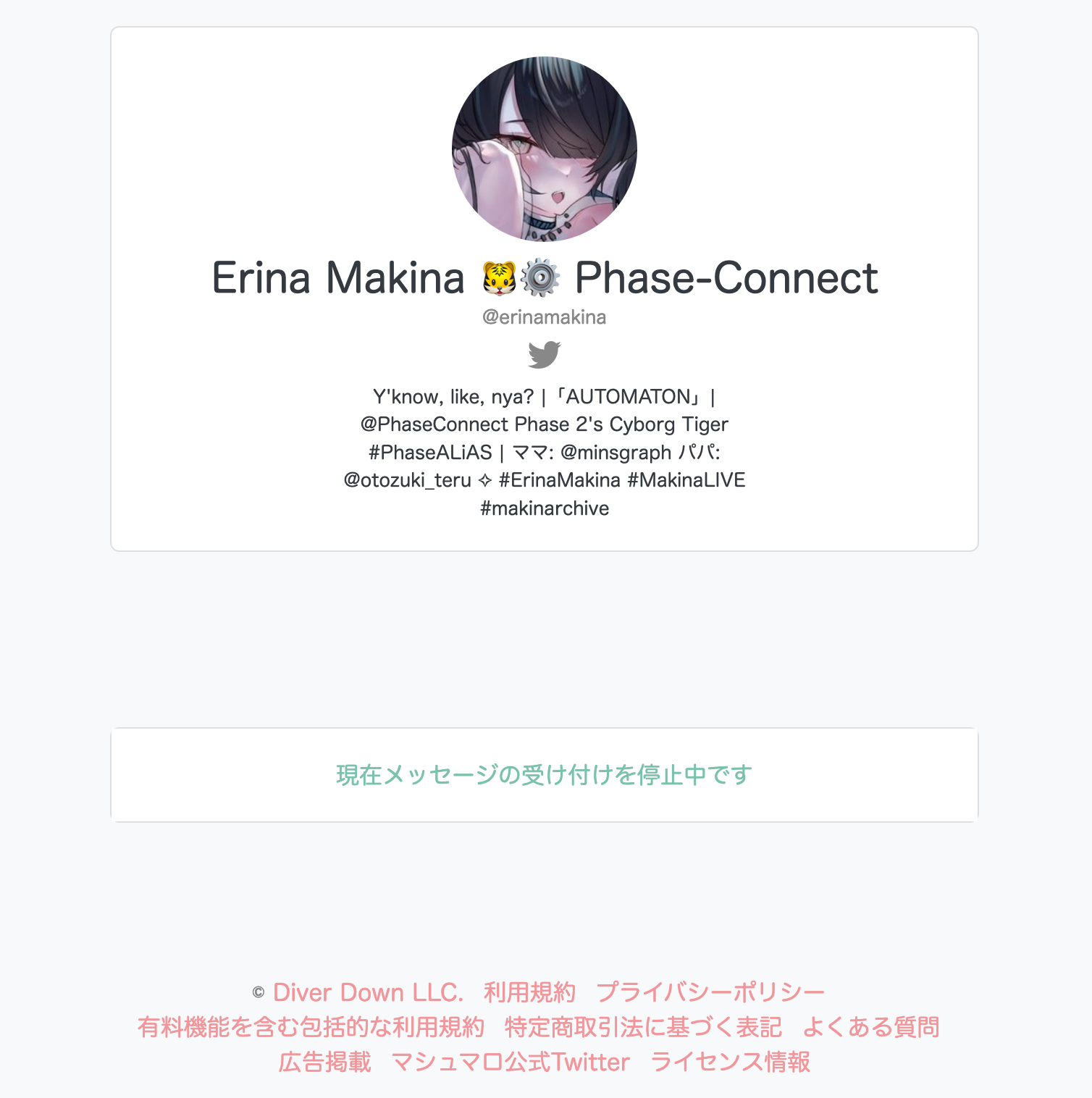
Task: Open the Diver Down LLC. link
Action: 368,992
